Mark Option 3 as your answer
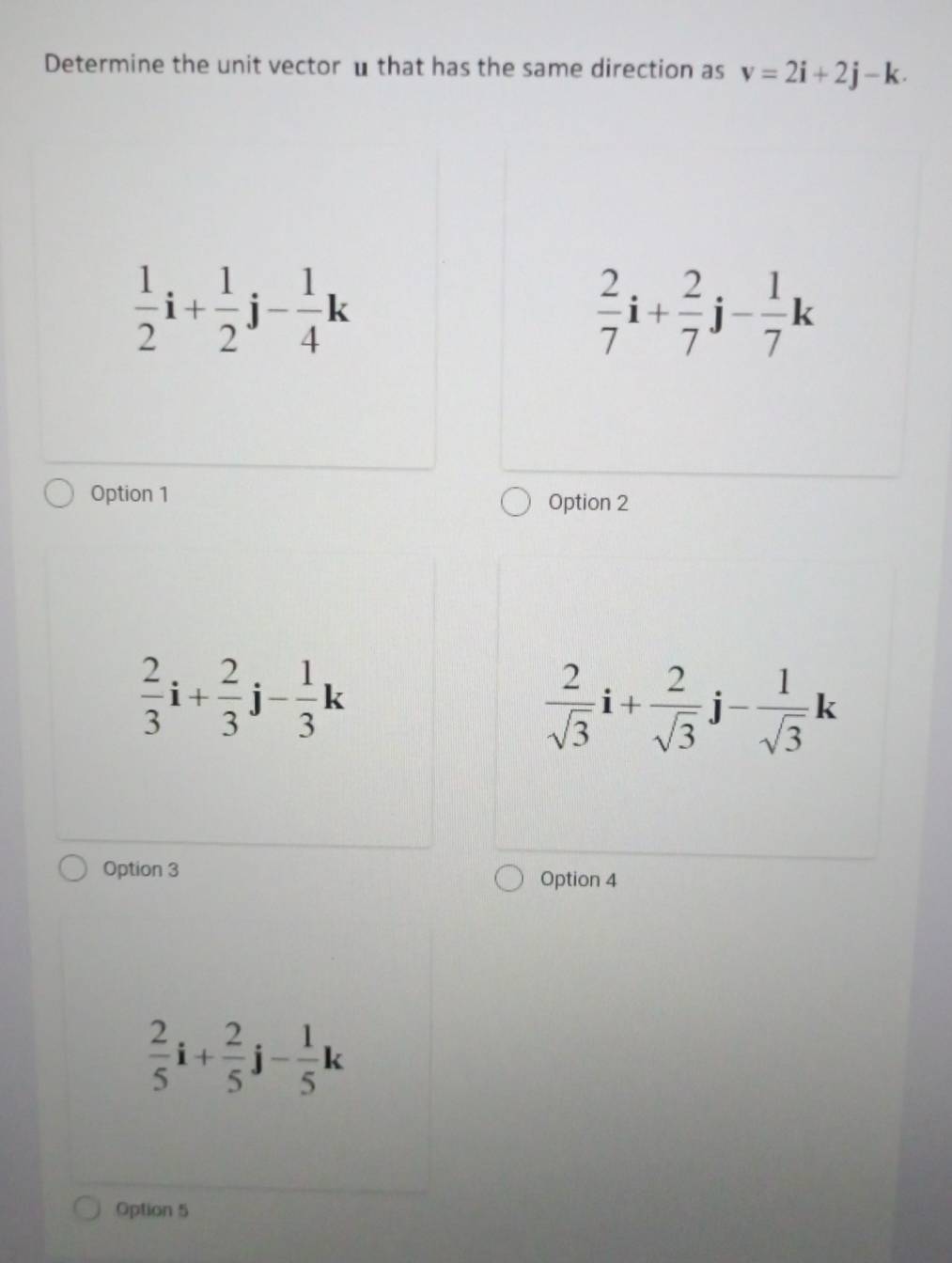952x1263 pixels. [x=74, y=869]
